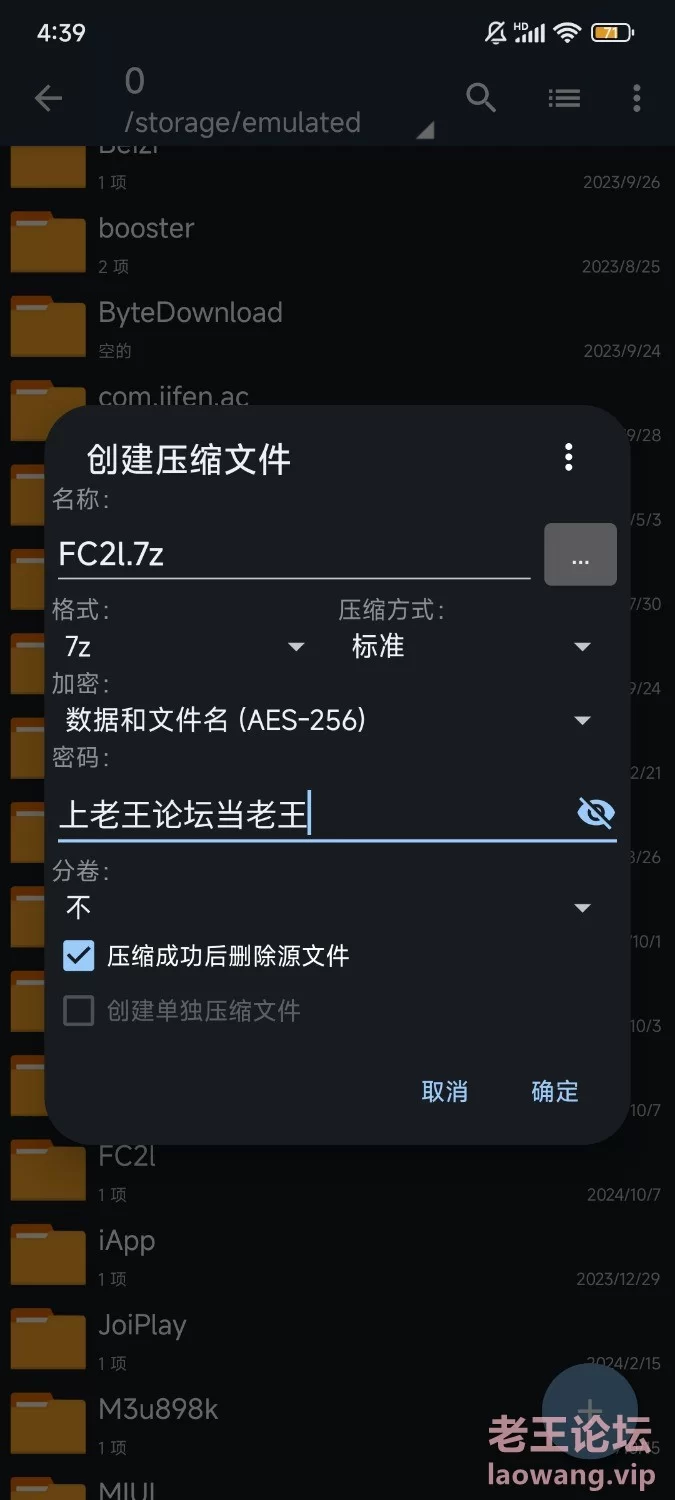Confirm with the 确定 button
675x1500 pixels.
[x=554, y=1091]
